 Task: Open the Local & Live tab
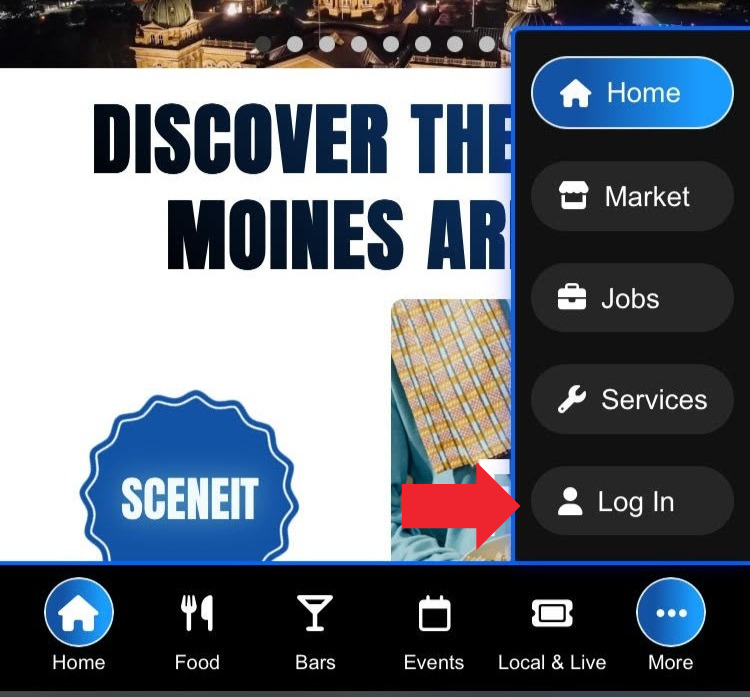552,627
